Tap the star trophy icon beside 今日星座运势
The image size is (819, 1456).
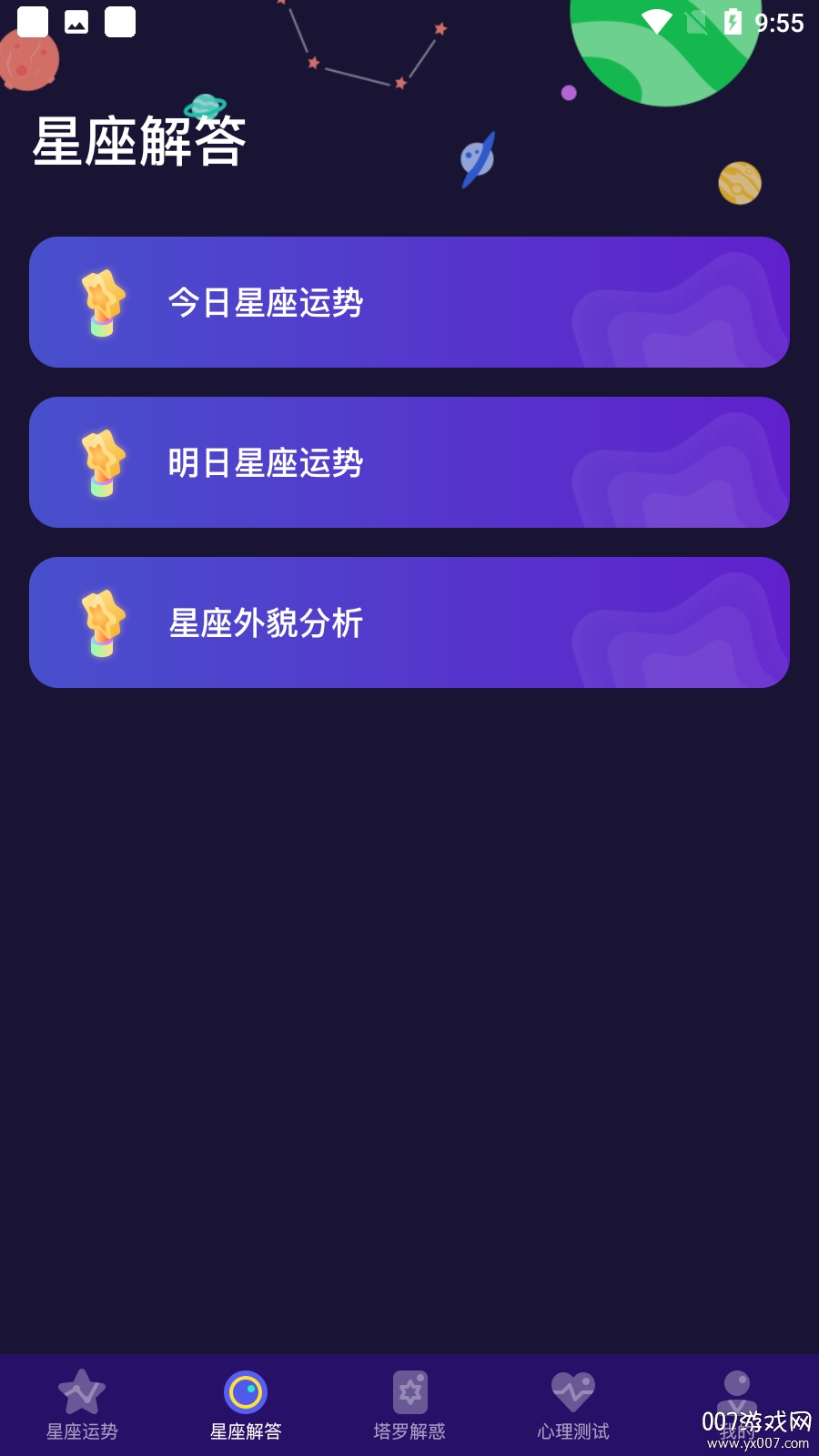[x=103, y=302]
